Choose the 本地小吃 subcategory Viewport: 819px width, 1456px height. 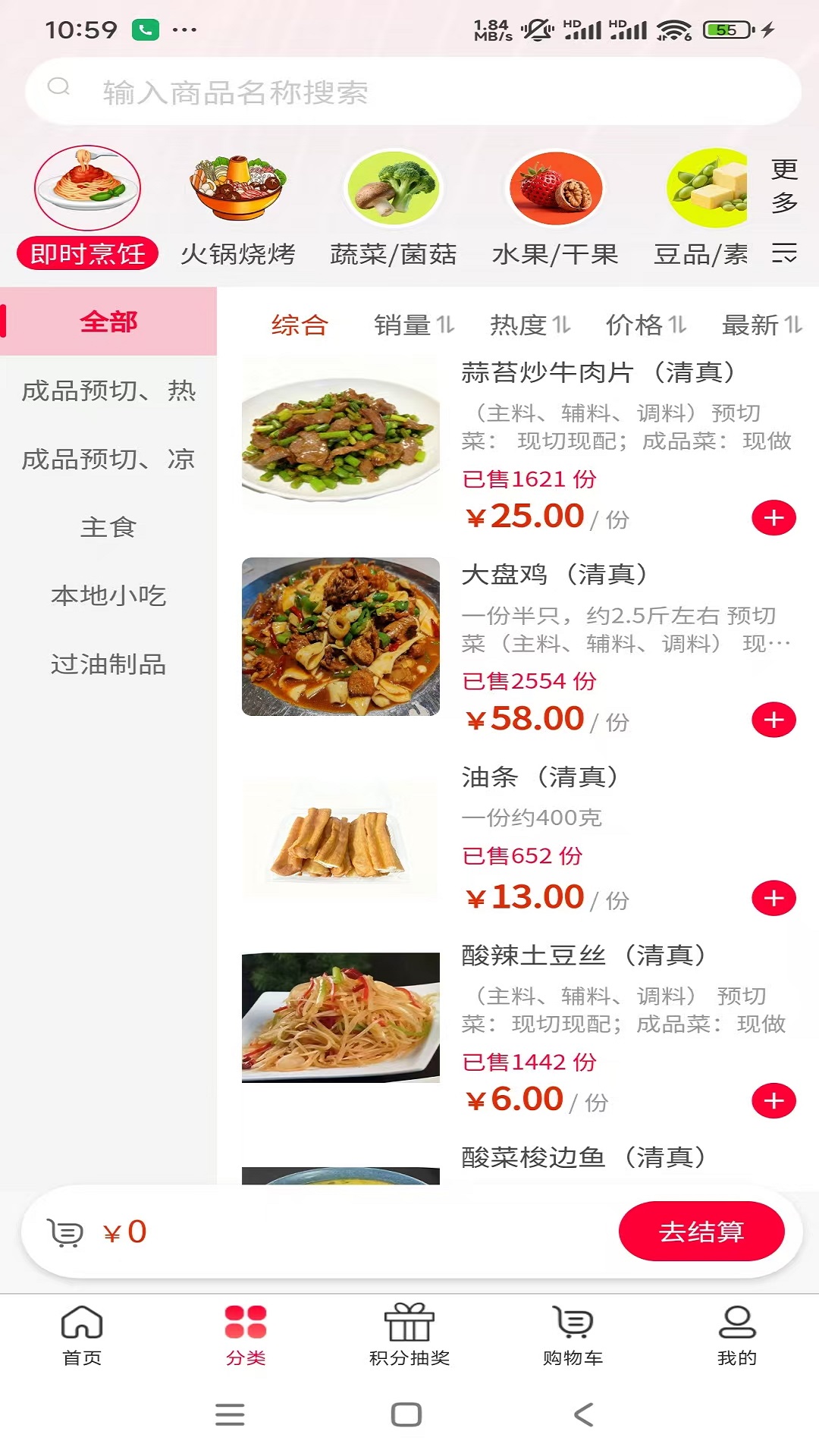pyautogui.click(x=108, y=595)
